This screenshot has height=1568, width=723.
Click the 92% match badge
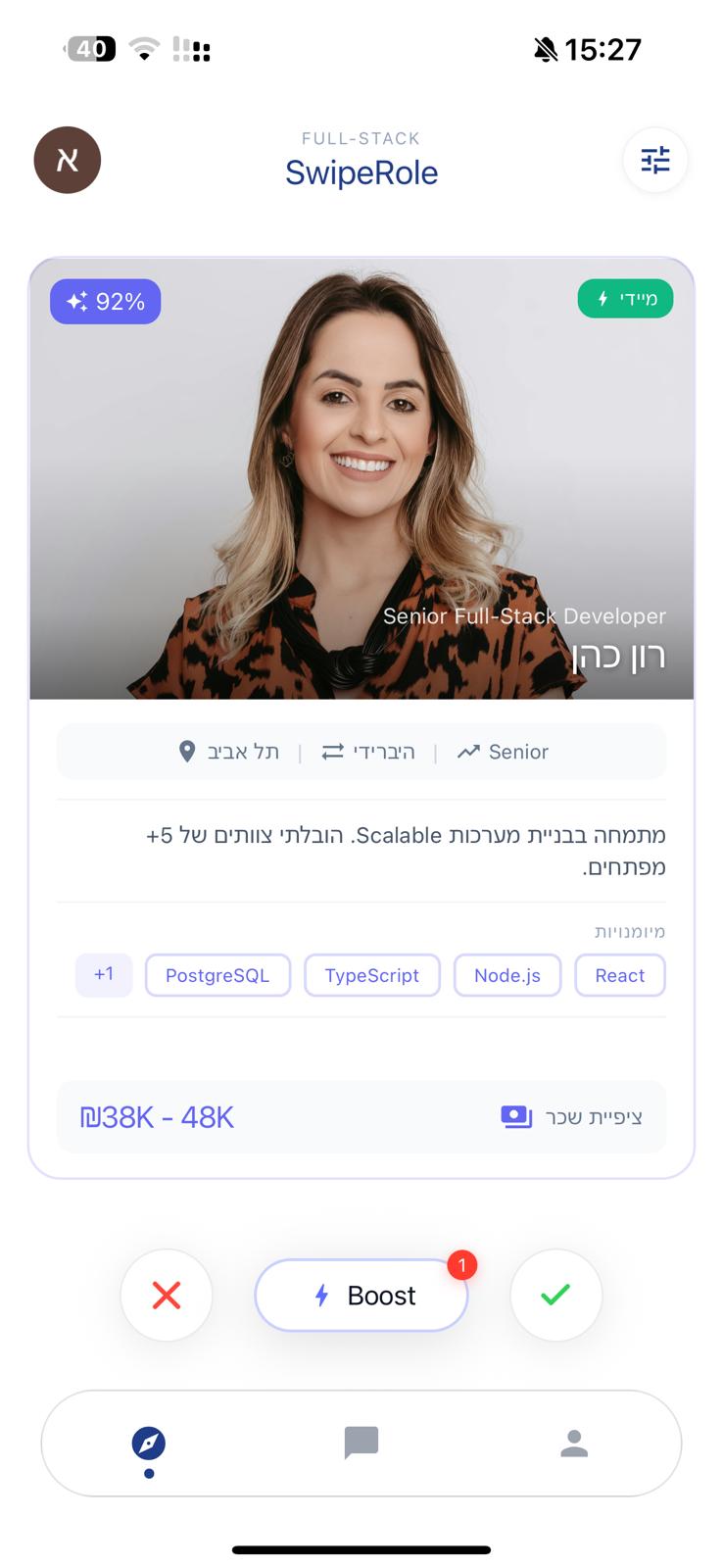(105, 301)
